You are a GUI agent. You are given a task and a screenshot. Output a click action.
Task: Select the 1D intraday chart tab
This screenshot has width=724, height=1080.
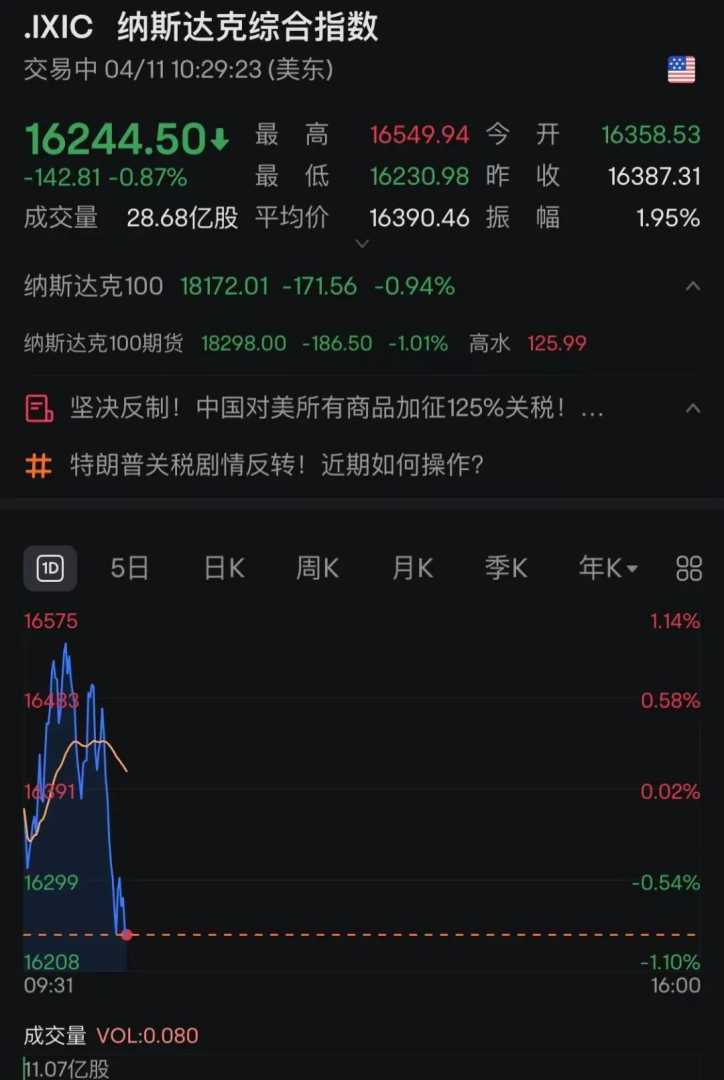[50, 569]
